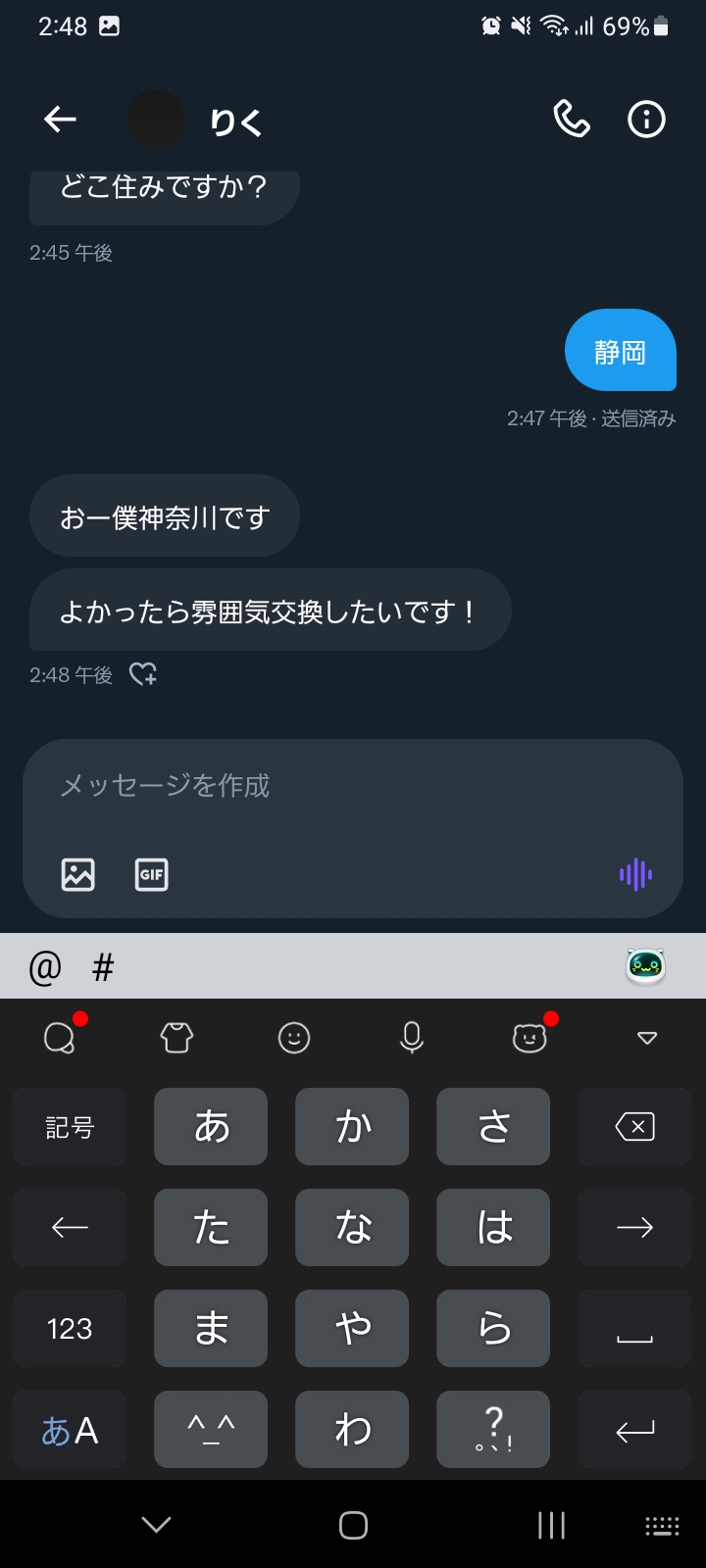
Task: Focus the メッセージを作成 text field
Action: pyautogui.click(x=353, y=786)
